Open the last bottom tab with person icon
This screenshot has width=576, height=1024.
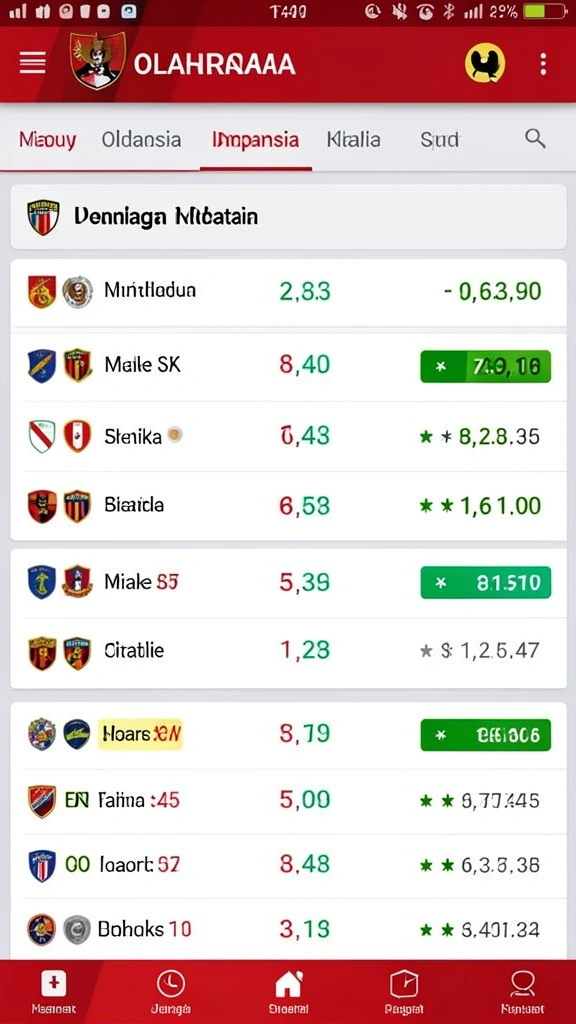522,991
